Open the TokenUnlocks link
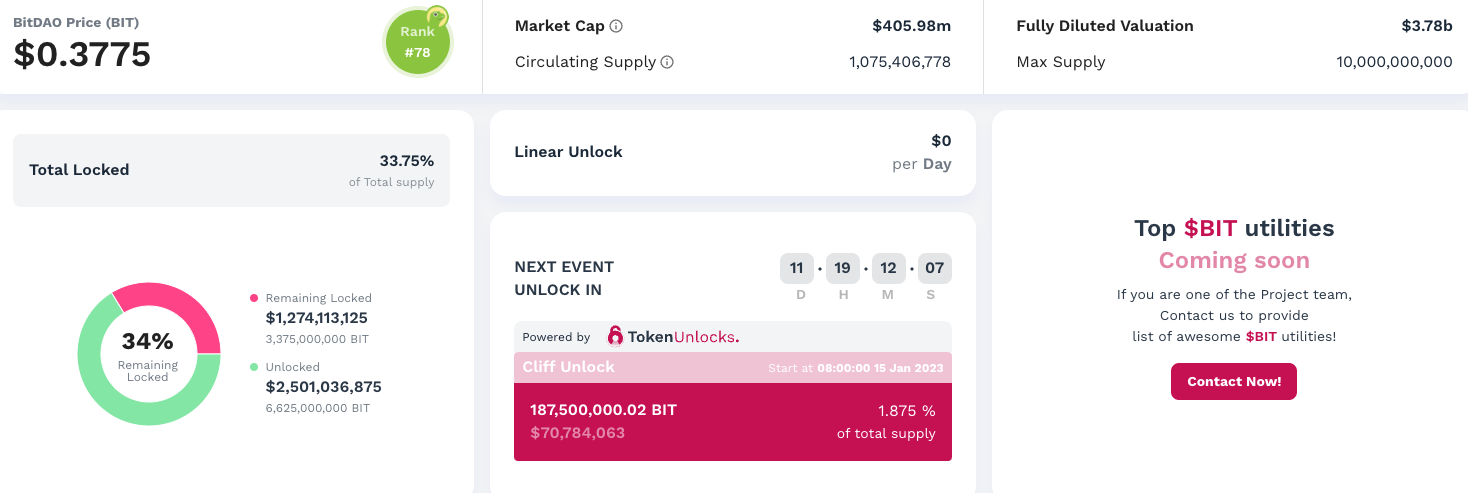The height and width of the screenshot is (493, 1468). coord(673,337)
